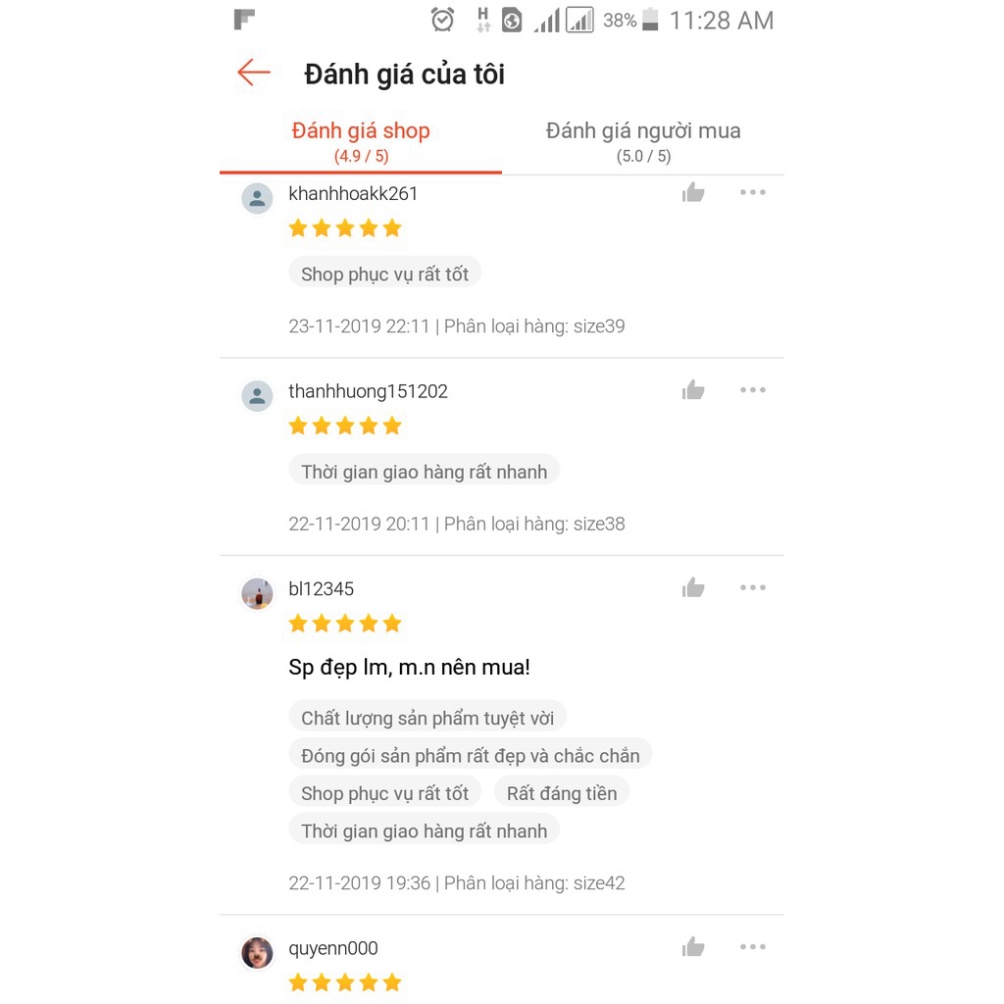The image size is (1004, 1004).
Task: Give a thumbs up to bl12345's review
Action: (x=693, y=588)
